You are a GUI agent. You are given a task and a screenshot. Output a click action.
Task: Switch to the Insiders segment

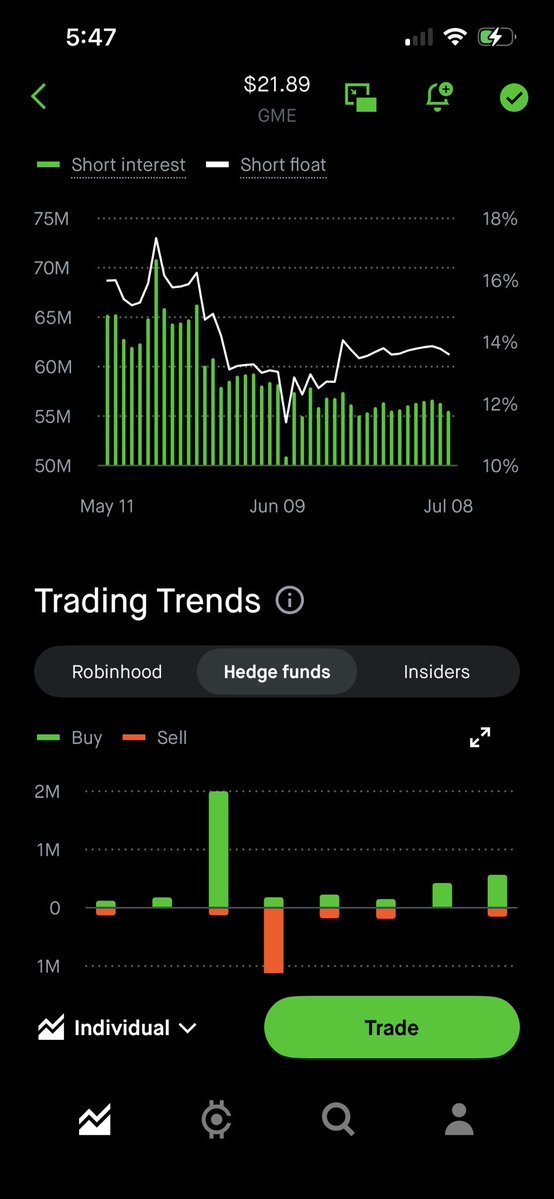(437, 672)
